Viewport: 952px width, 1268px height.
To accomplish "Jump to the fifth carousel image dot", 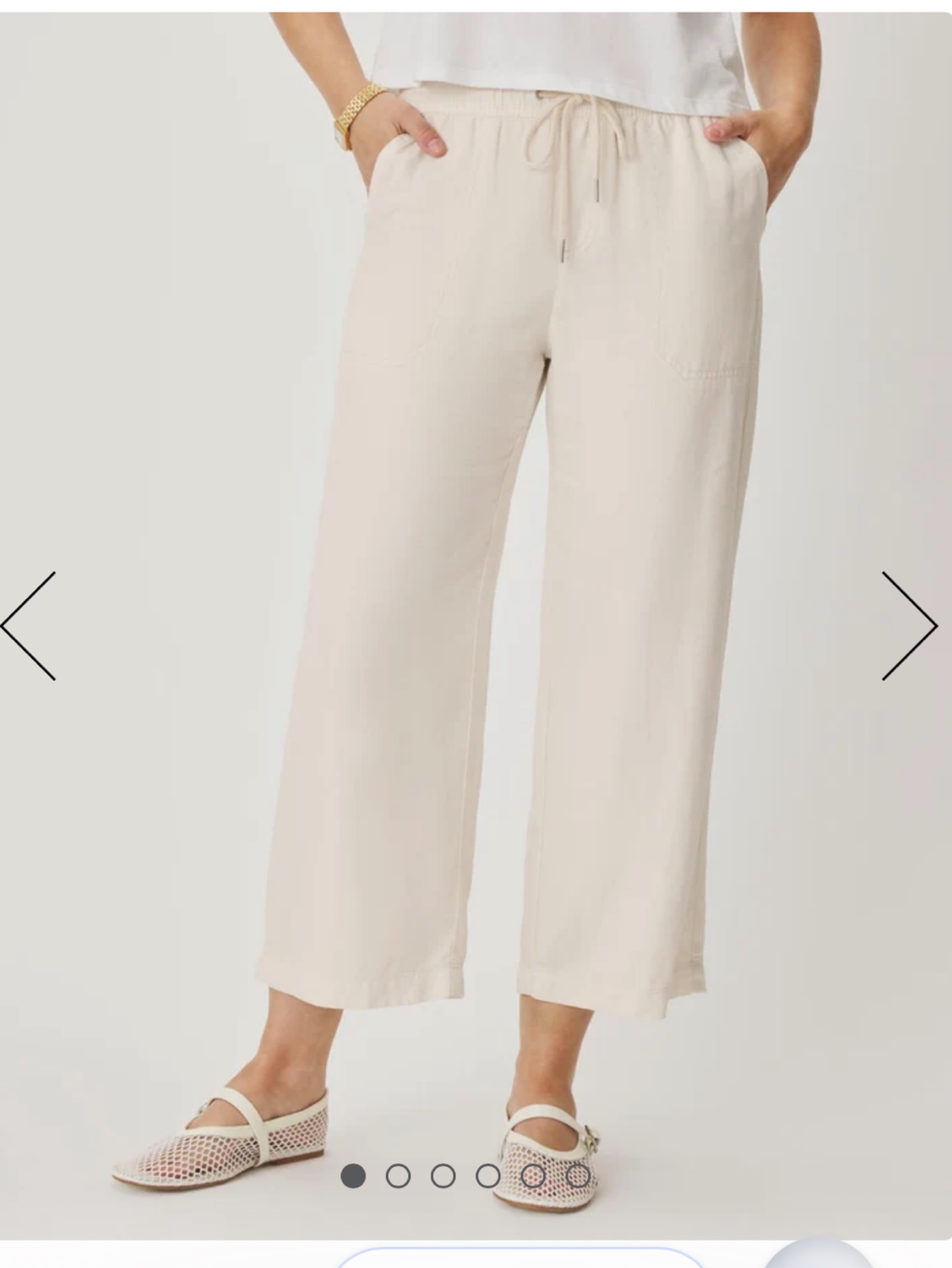I will 533,1176.
